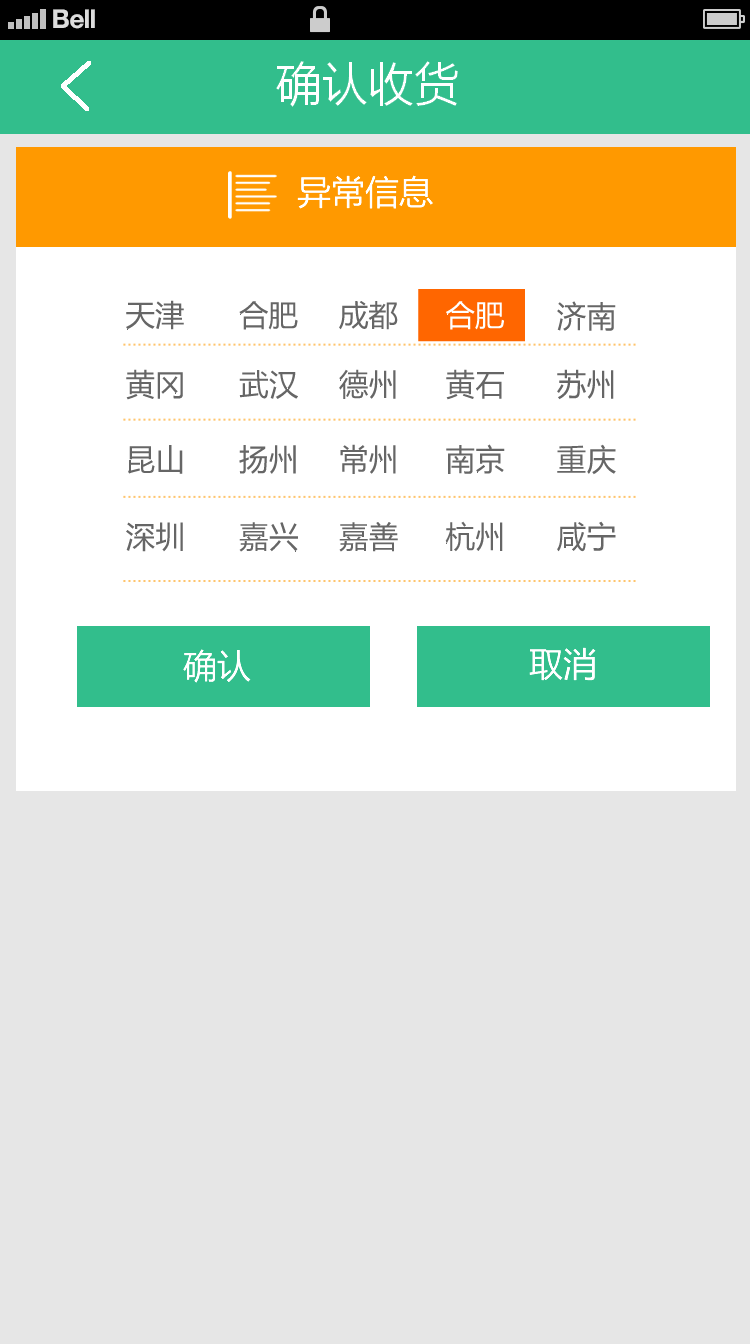Select the city 深圳

coord(155,537)
